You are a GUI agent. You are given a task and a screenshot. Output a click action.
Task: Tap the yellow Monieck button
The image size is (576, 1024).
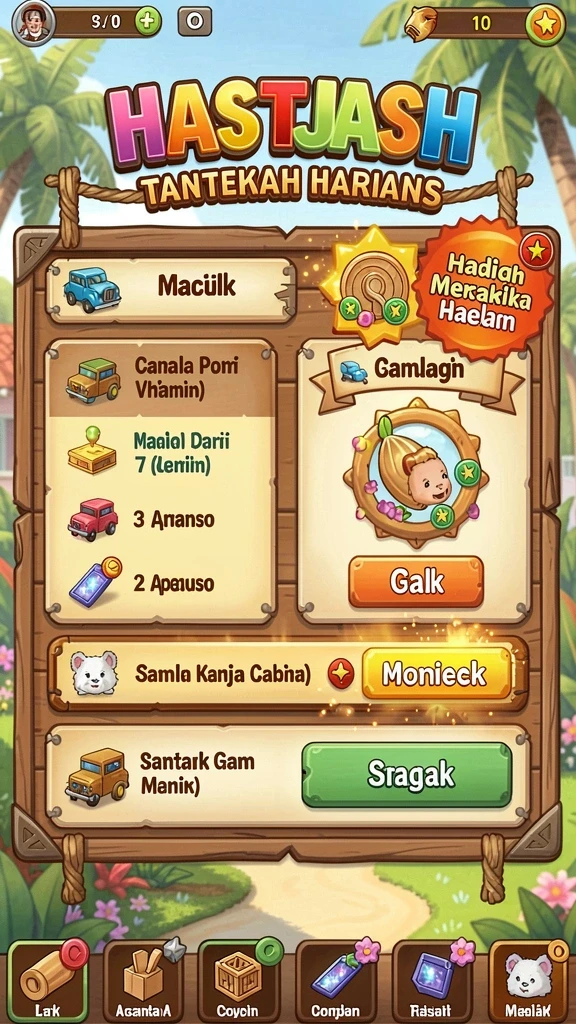point(436,674)
